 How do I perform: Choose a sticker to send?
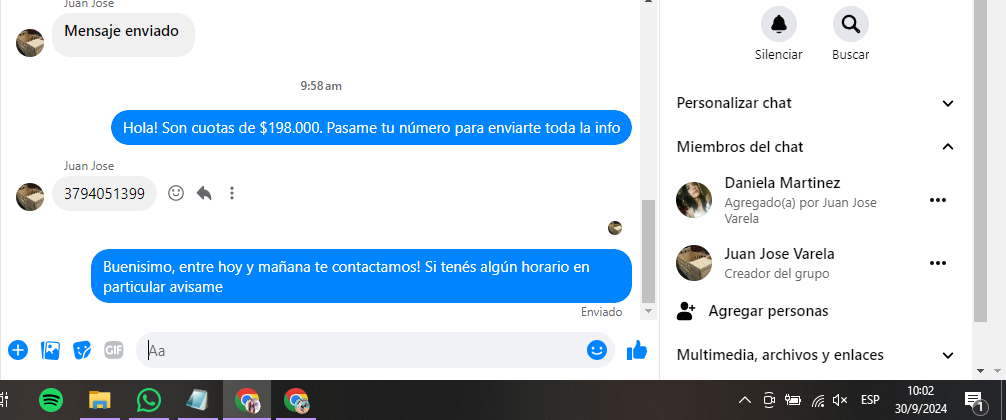point(82,350)
